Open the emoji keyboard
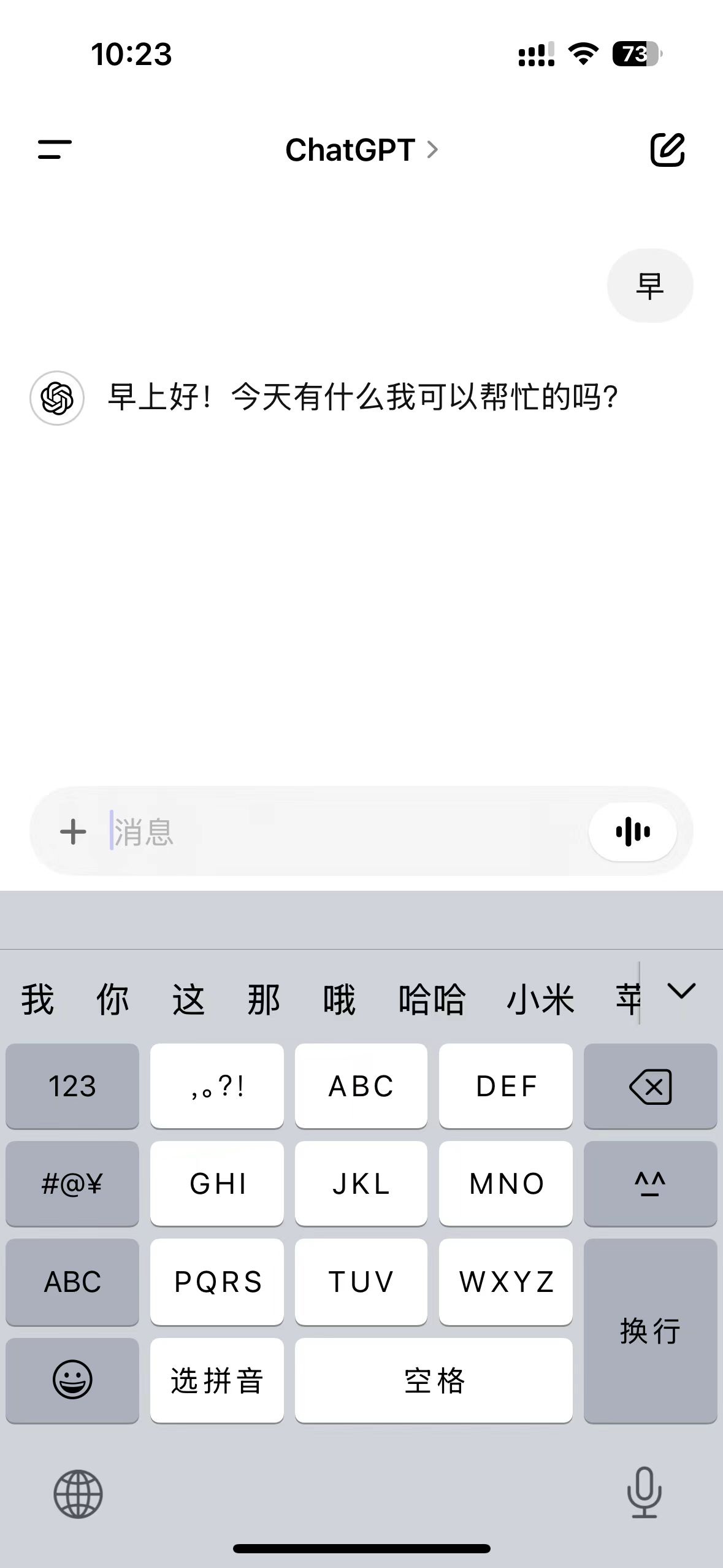The width and height of the screenshot is (723, 1568). coord(72,1380)
